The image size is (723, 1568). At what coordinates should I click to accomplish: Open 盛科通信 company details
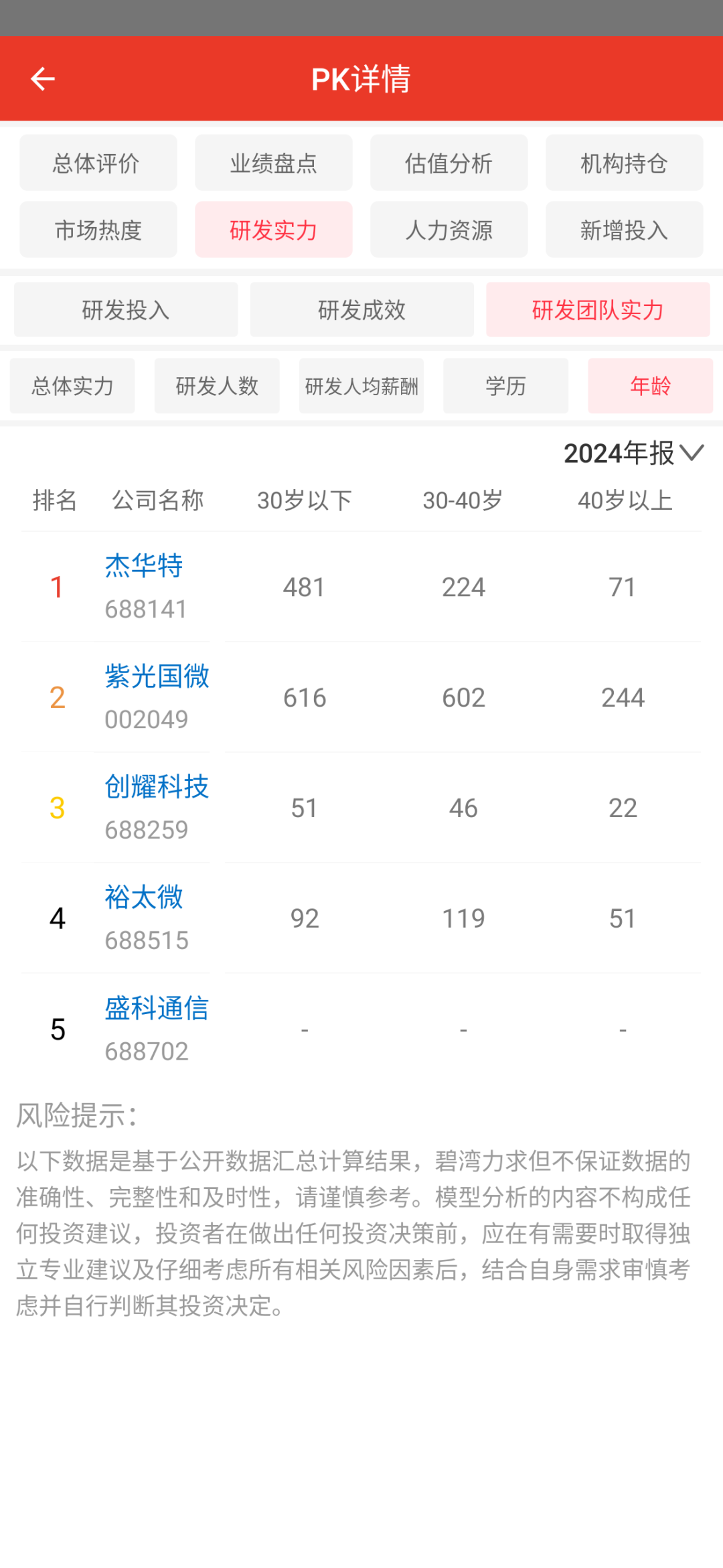tap(157, 1007)
